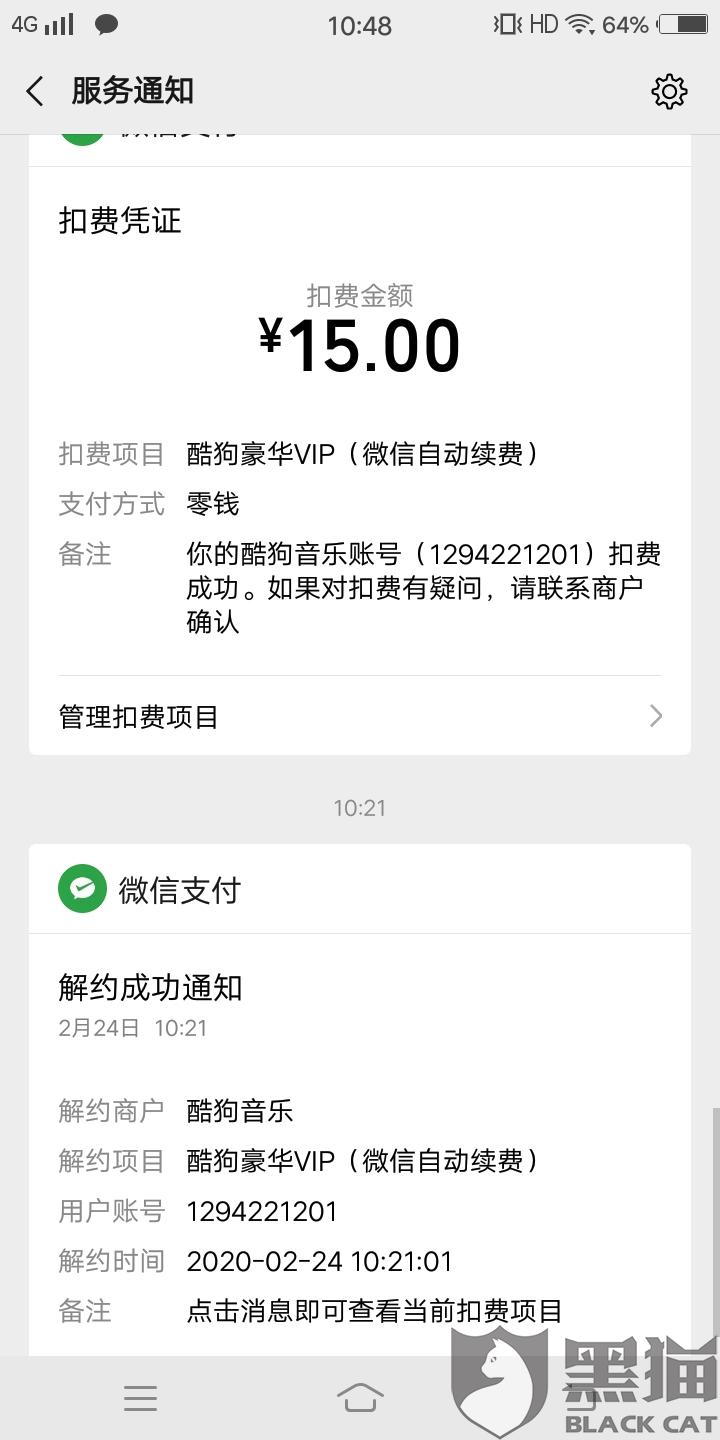Tap the system menu button

140,1398
